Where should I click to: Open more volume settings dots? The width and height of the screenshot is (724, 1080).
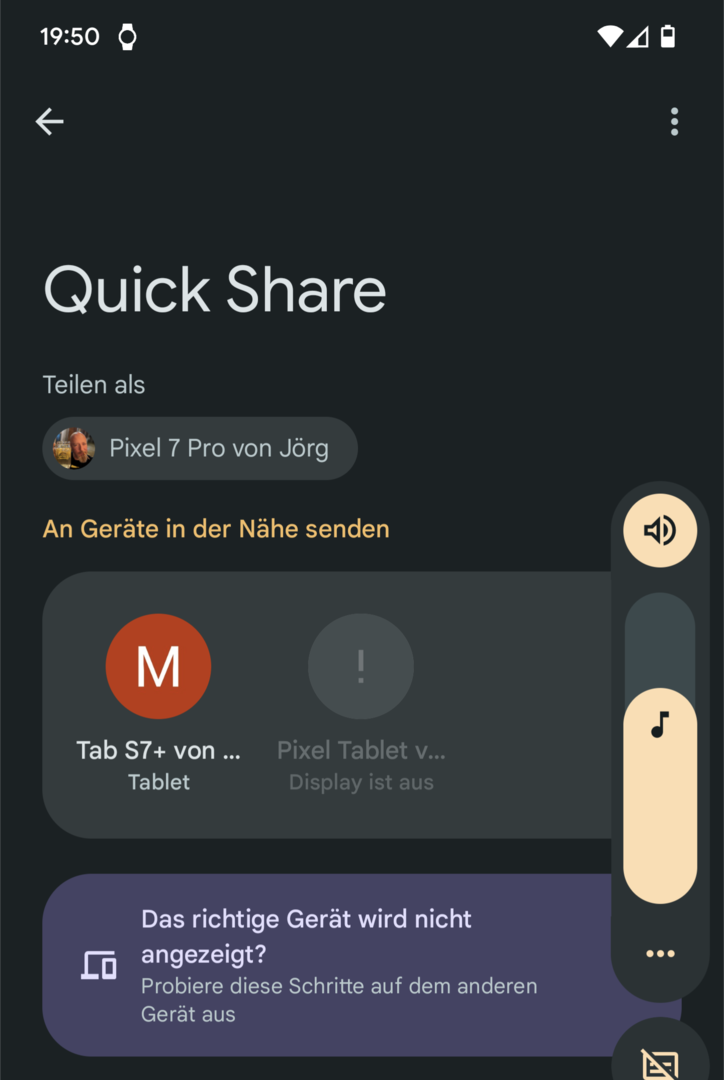(660, 954)
